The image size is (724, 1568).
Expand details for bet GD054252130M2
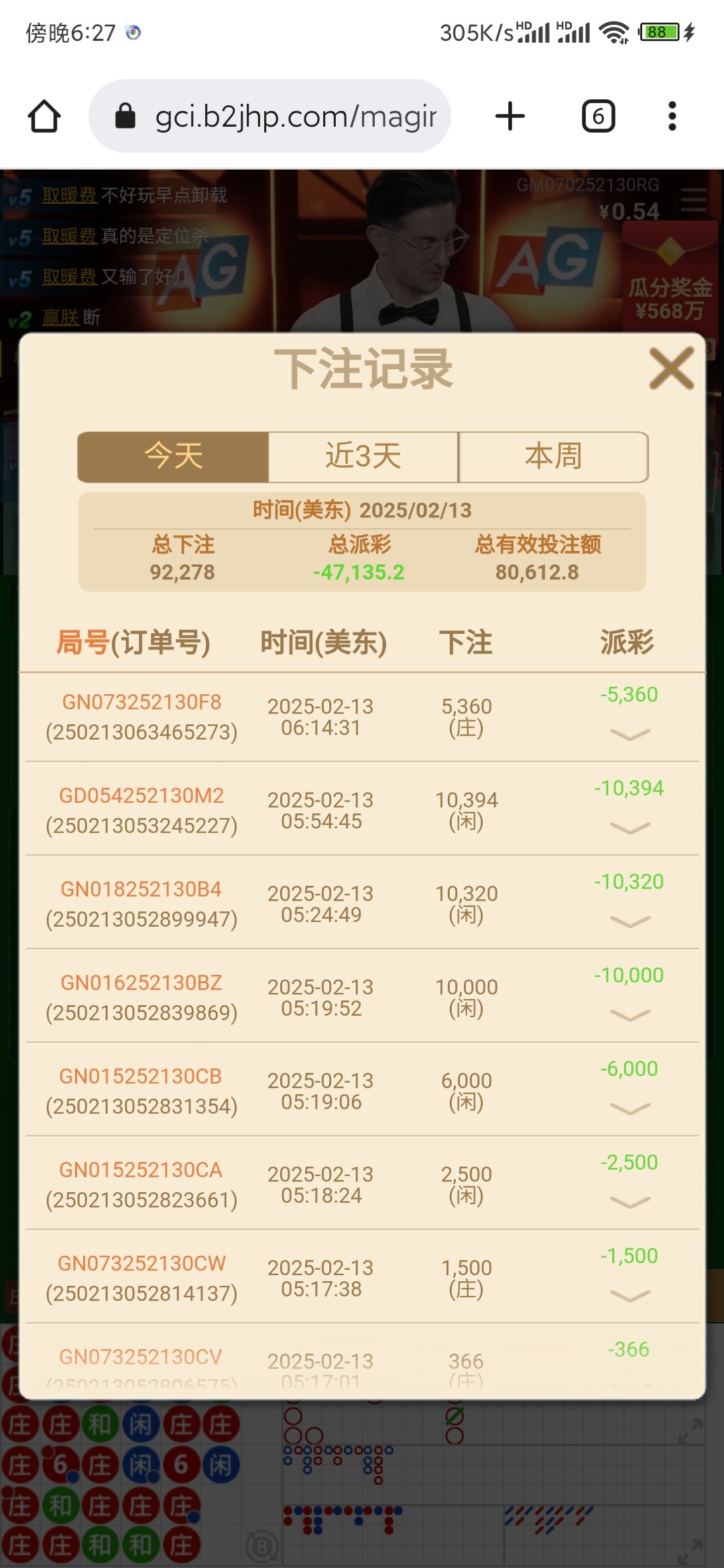point(629,828)
